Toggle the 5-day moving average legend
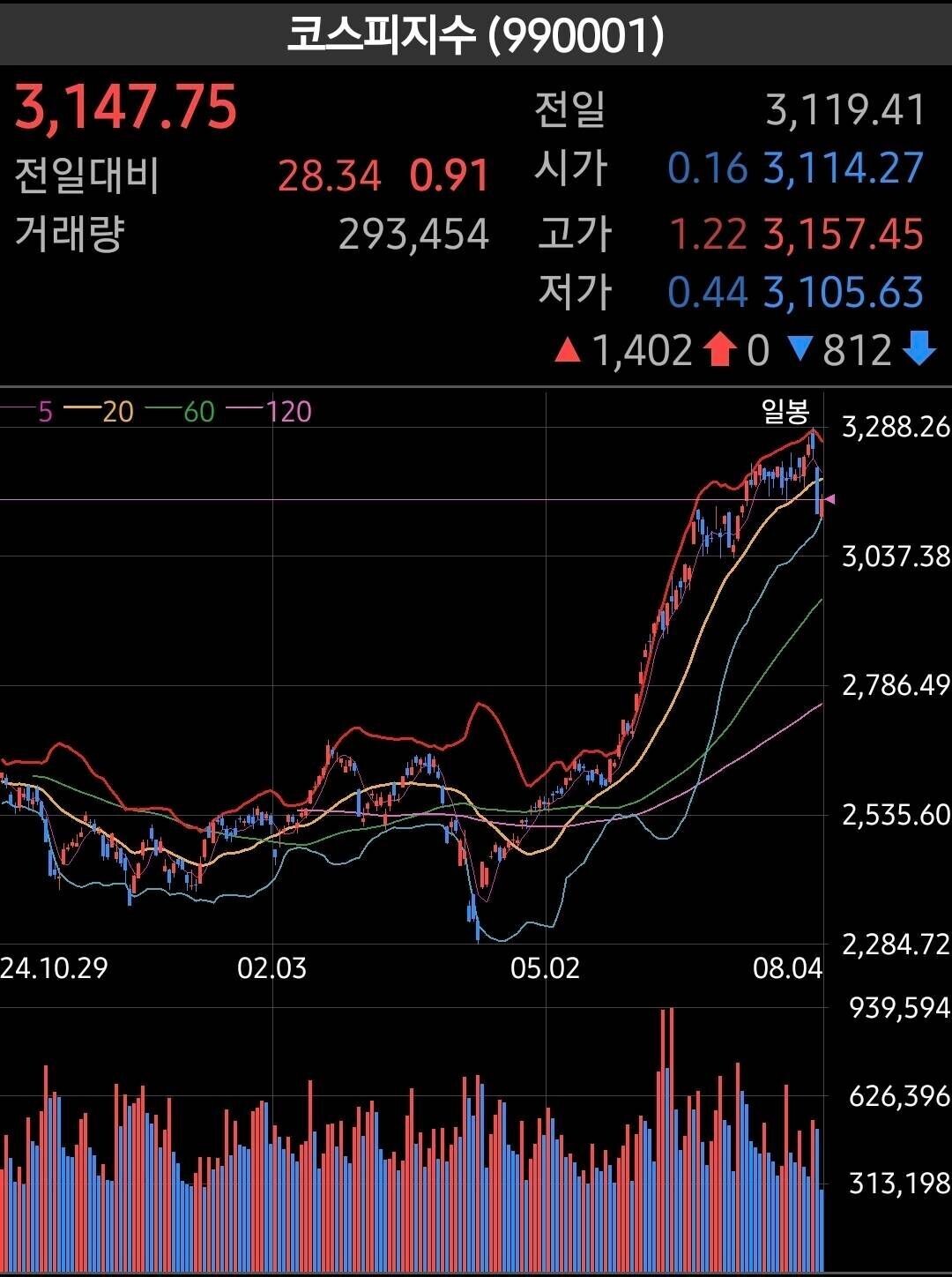952x1277 pixels. [44, 410]
